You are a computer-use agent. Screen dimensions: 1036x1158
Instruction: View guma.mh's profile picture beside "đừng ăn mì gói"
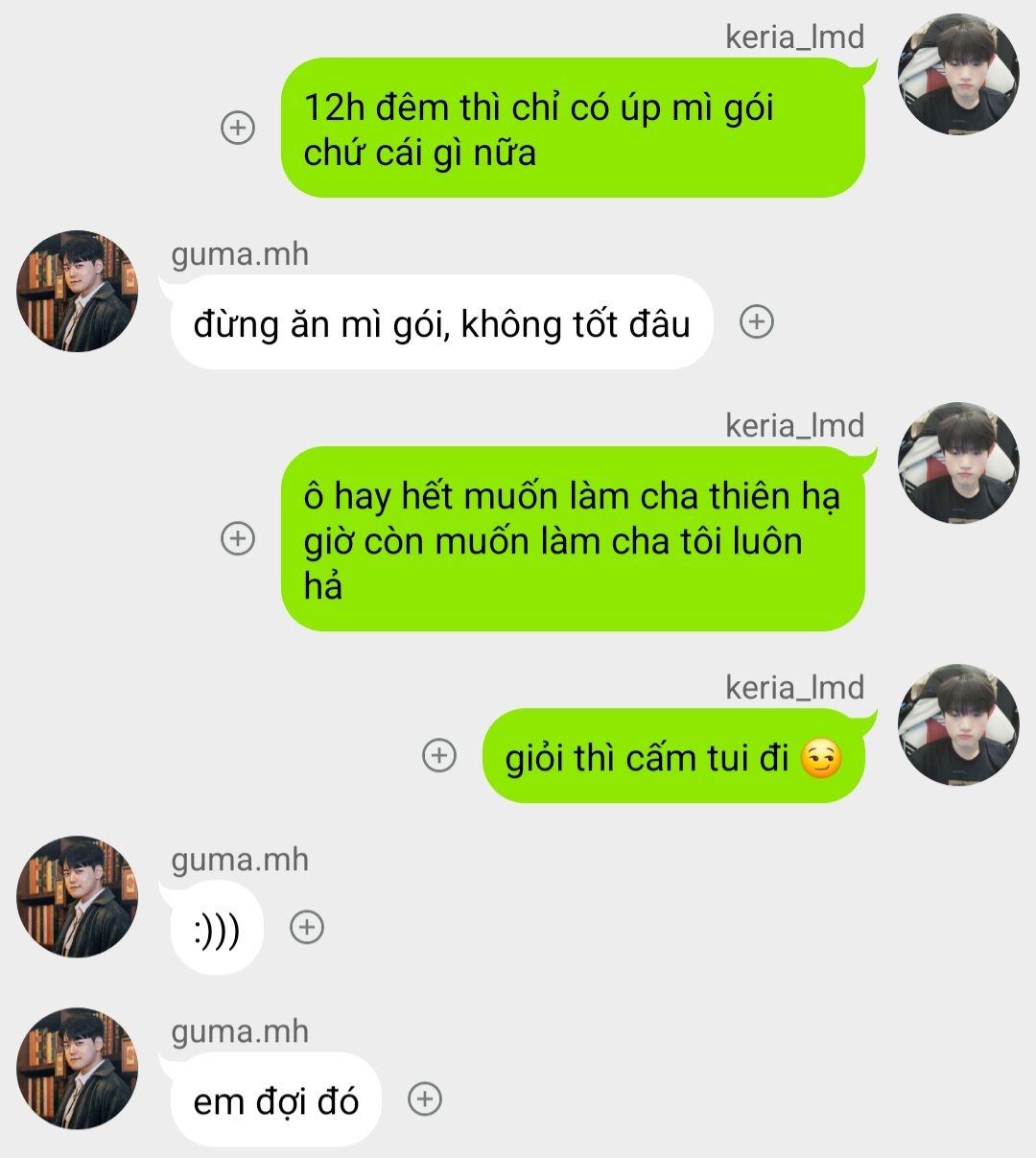(78, 291)
